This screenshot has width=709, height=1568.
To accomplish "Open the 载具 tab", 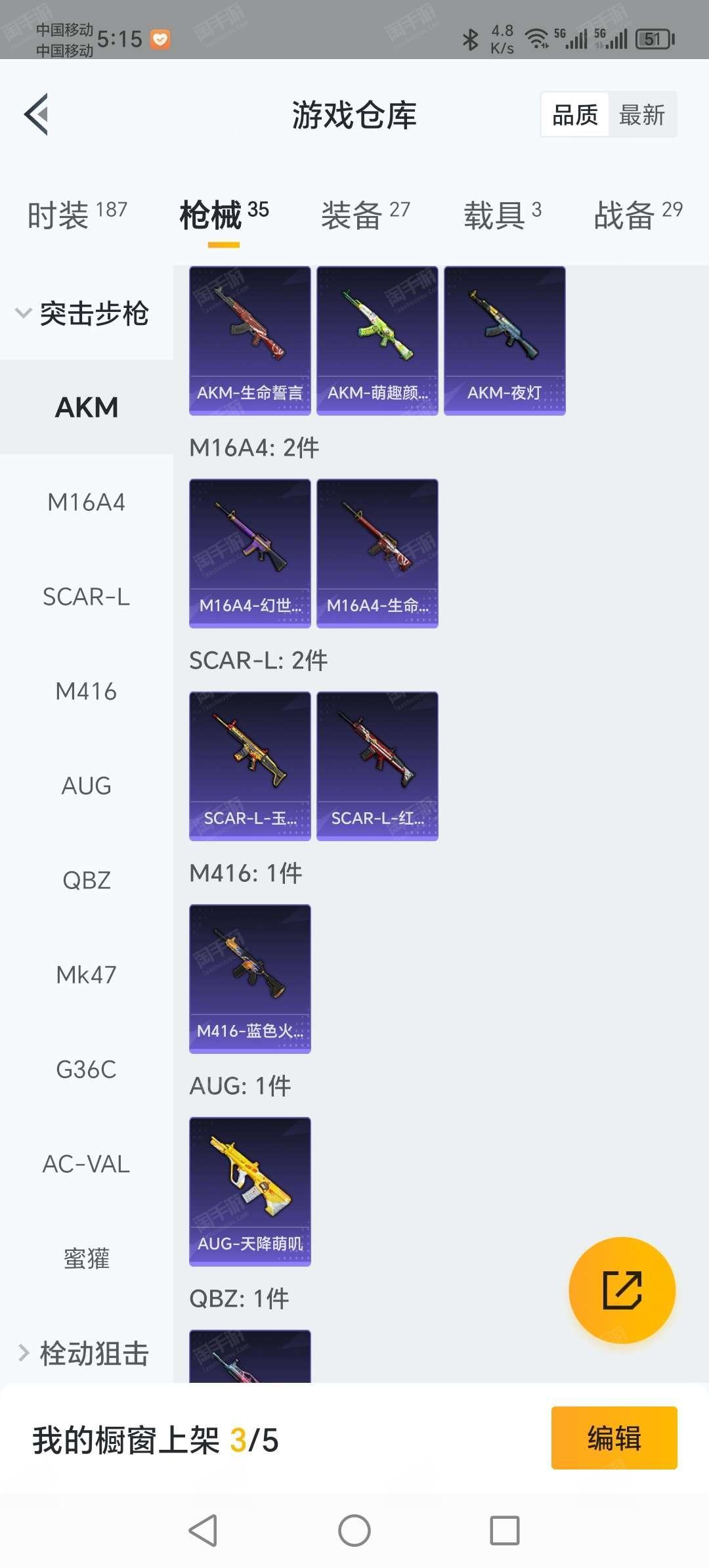I will [x=503, y=215].
